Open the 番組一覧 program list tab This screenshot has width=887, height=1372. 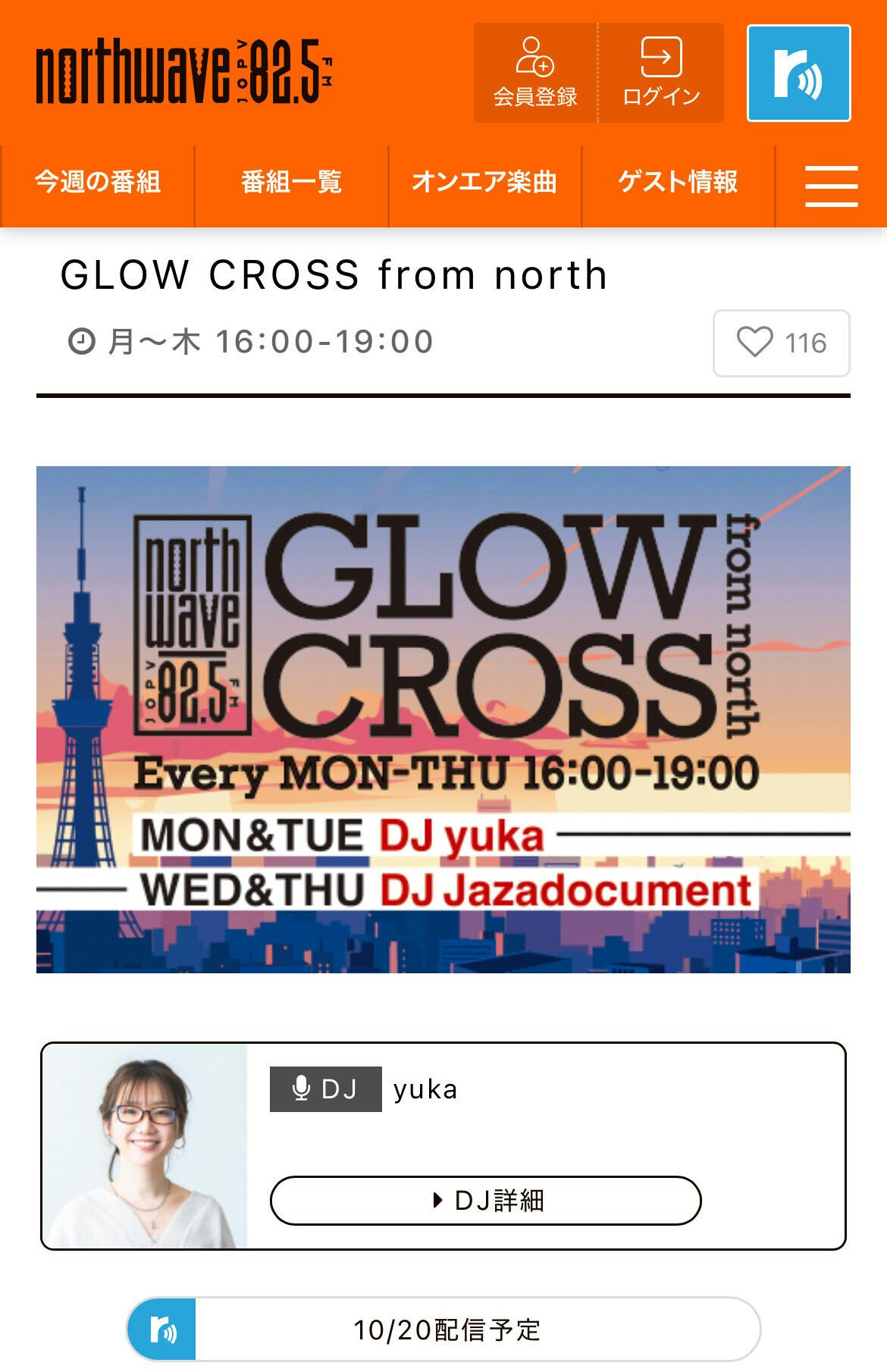tap(292, 183)
